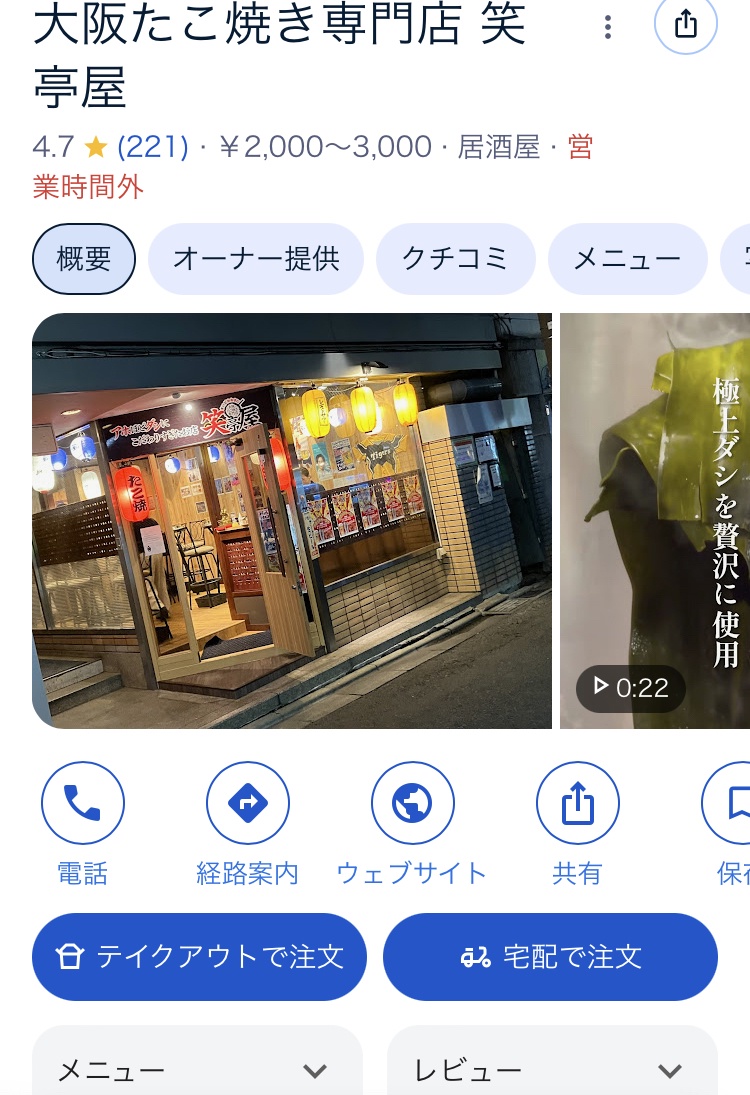Image resolution: width=750 pixels, height=1095 pixels.
Task: Switch to the メニュー tab
Action: pyautogui.click(x=627, y=259)
